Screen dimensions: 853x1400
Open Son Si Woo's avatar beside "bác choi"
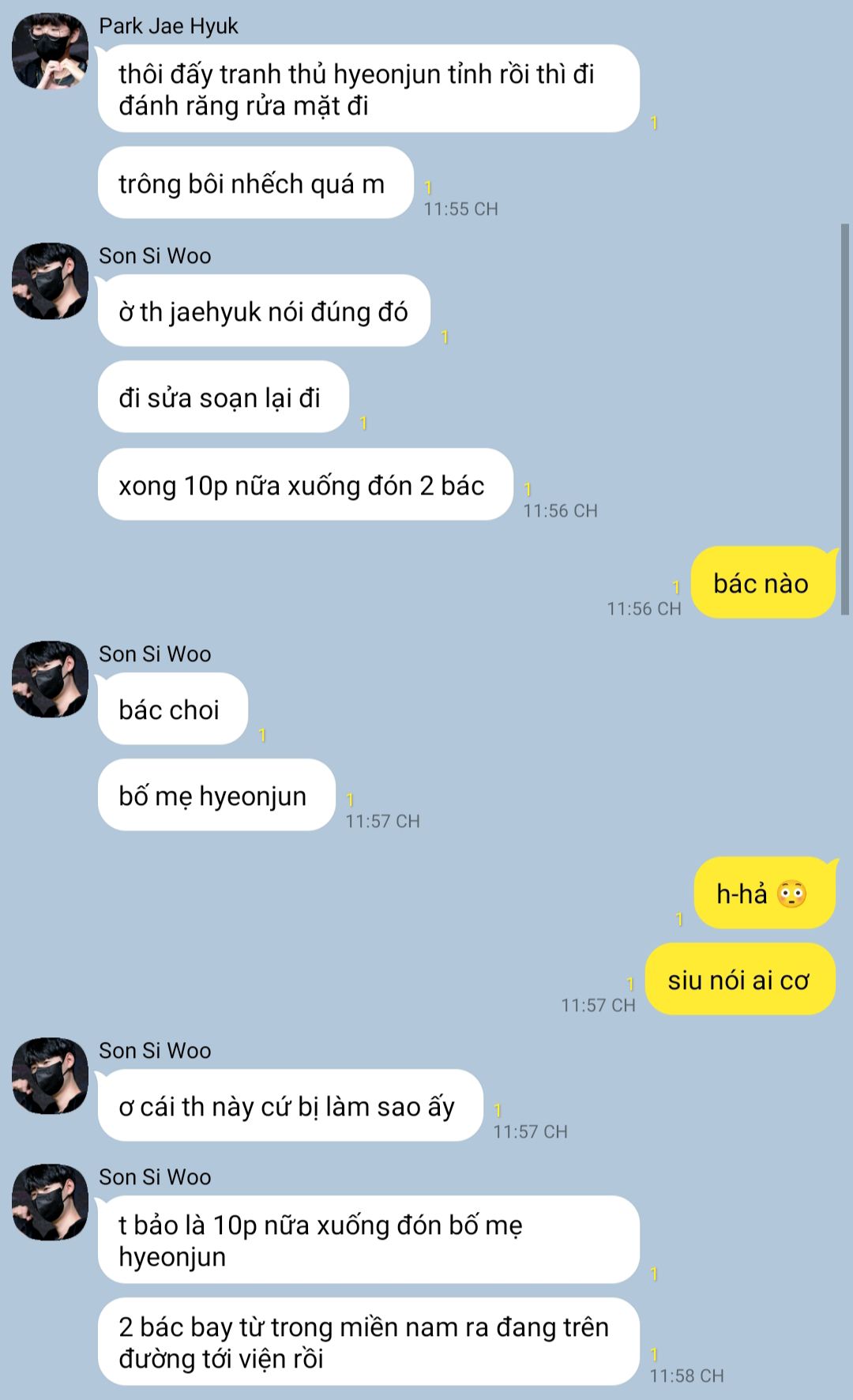(50, 679)
